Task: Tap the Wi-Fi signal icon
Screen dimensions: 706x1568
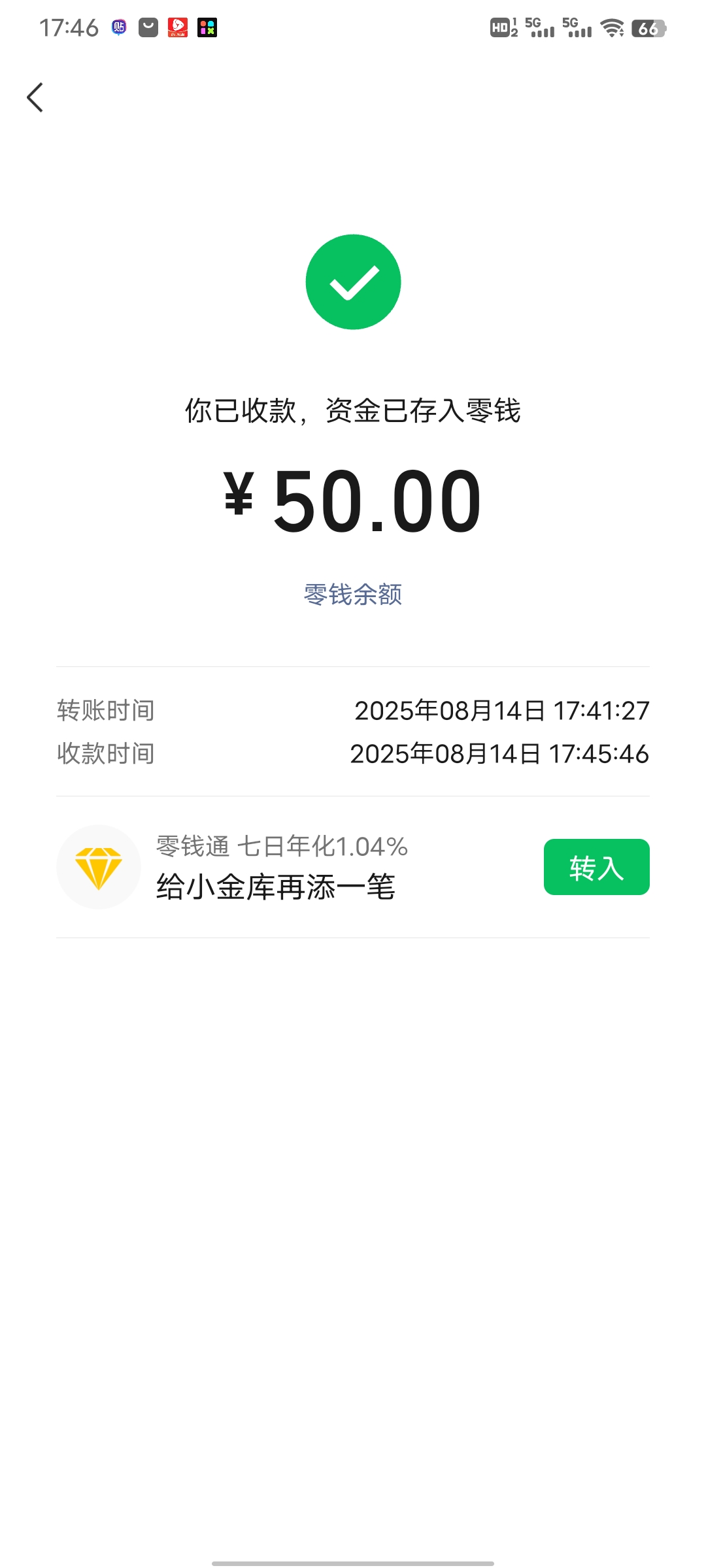Action: coord(611,26)
